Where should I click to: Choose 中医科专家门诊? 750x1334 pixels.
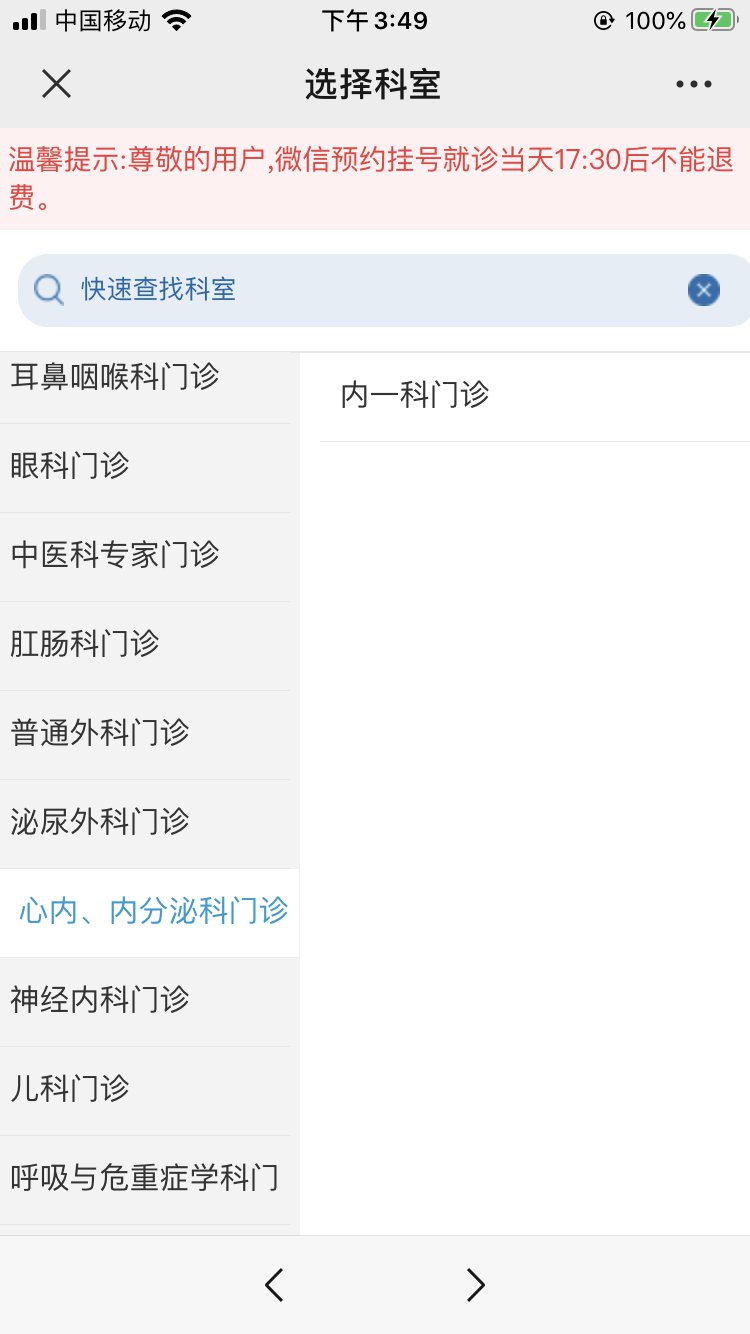coord(115,555)
